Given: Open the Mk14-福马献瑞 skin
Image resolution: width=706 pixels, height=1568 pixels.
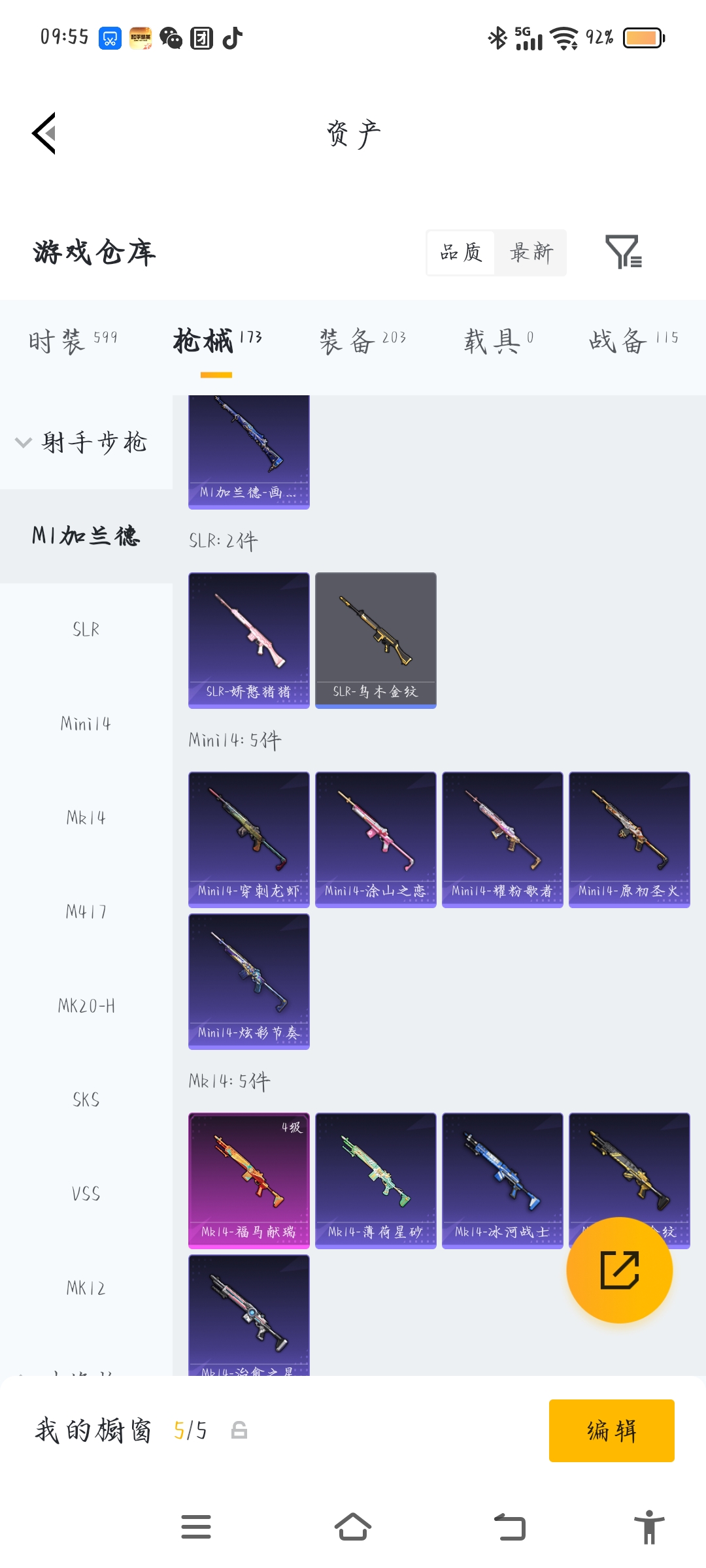Looking at the screenshot, I should point(248,1180).
